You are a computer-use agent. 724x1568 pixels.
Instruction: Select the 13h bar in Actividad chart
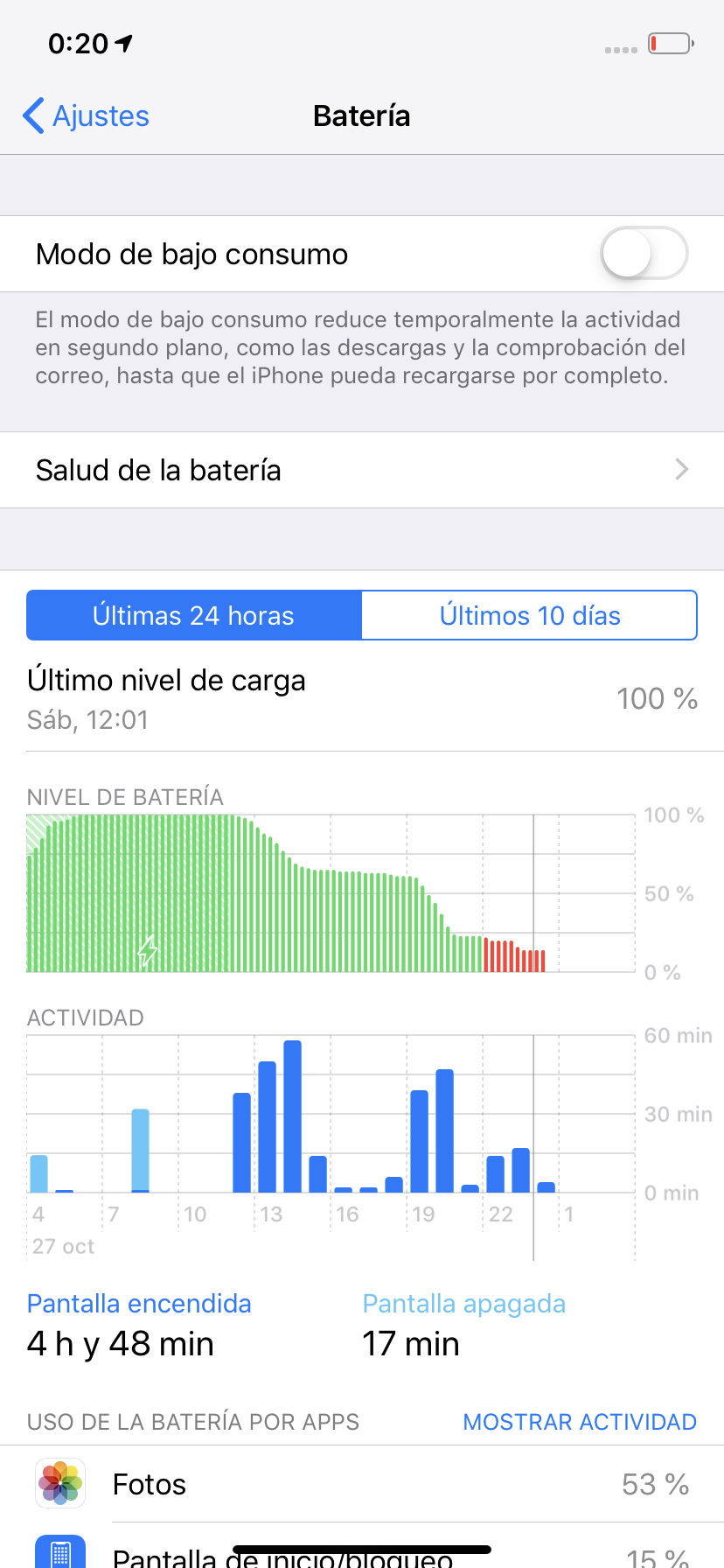268,1127
